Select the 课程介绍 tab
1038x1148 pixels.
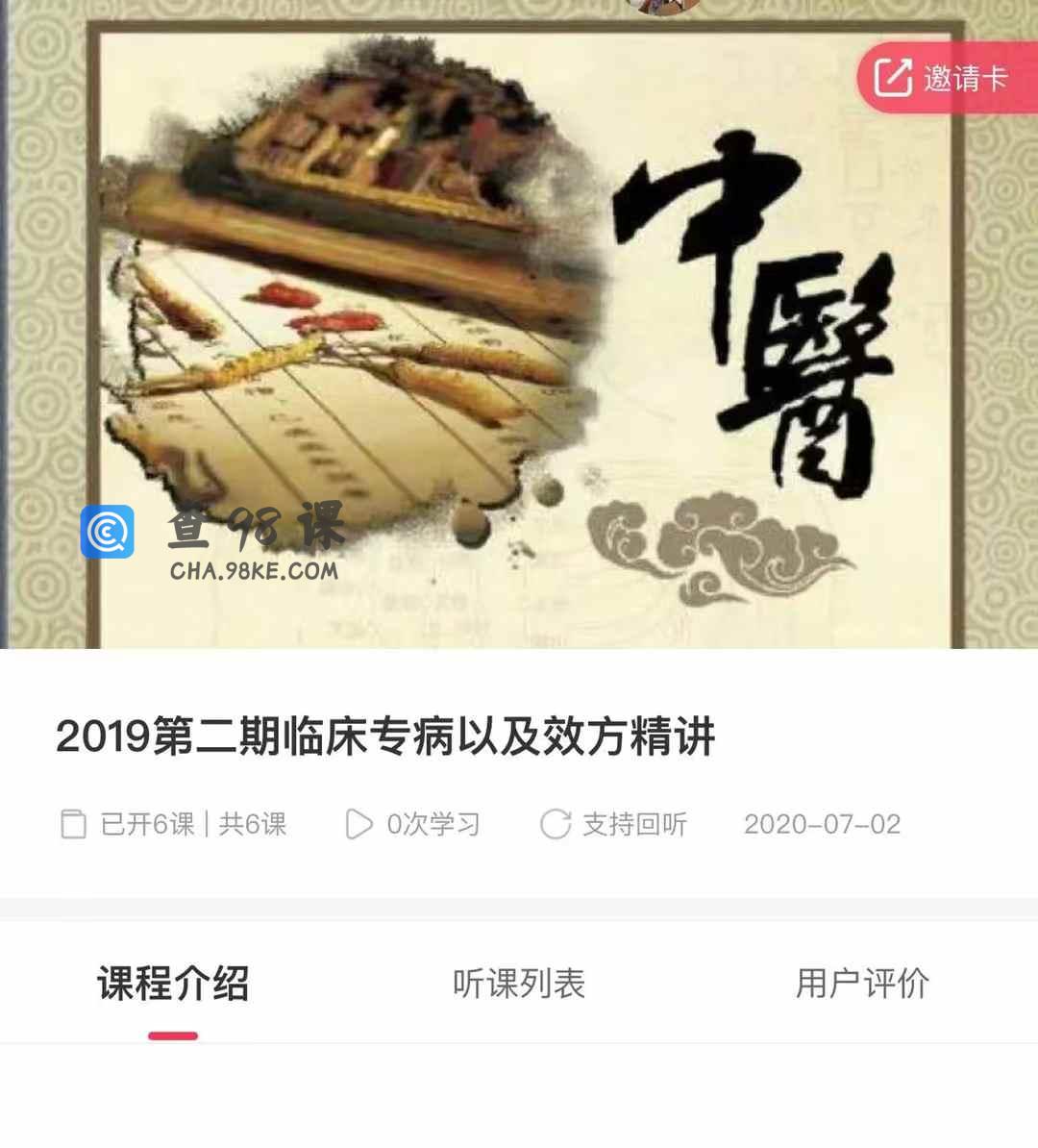(x=173, y=984)
